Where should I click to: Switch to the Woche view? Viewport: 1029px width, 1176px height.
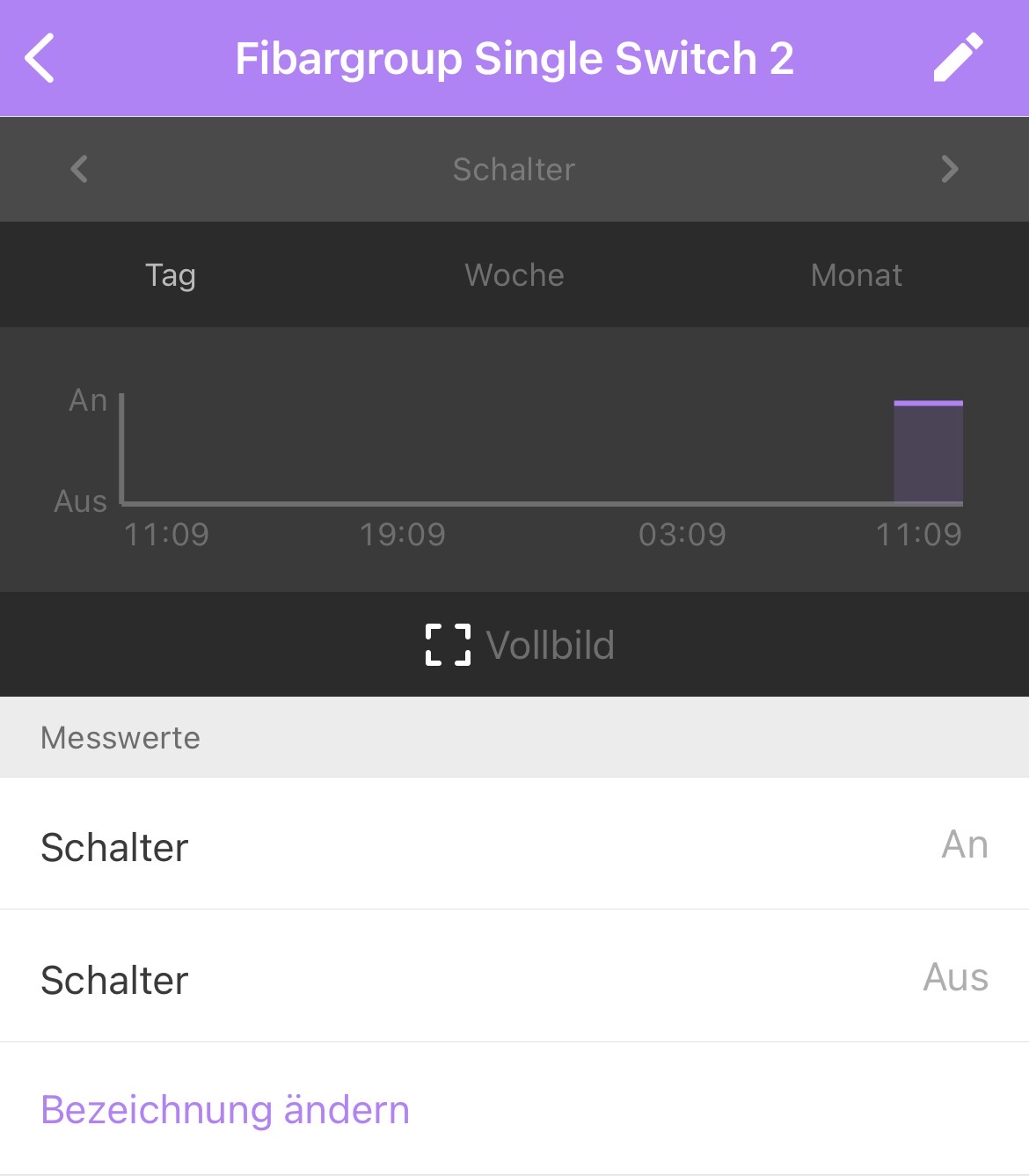tap(514, 275)
